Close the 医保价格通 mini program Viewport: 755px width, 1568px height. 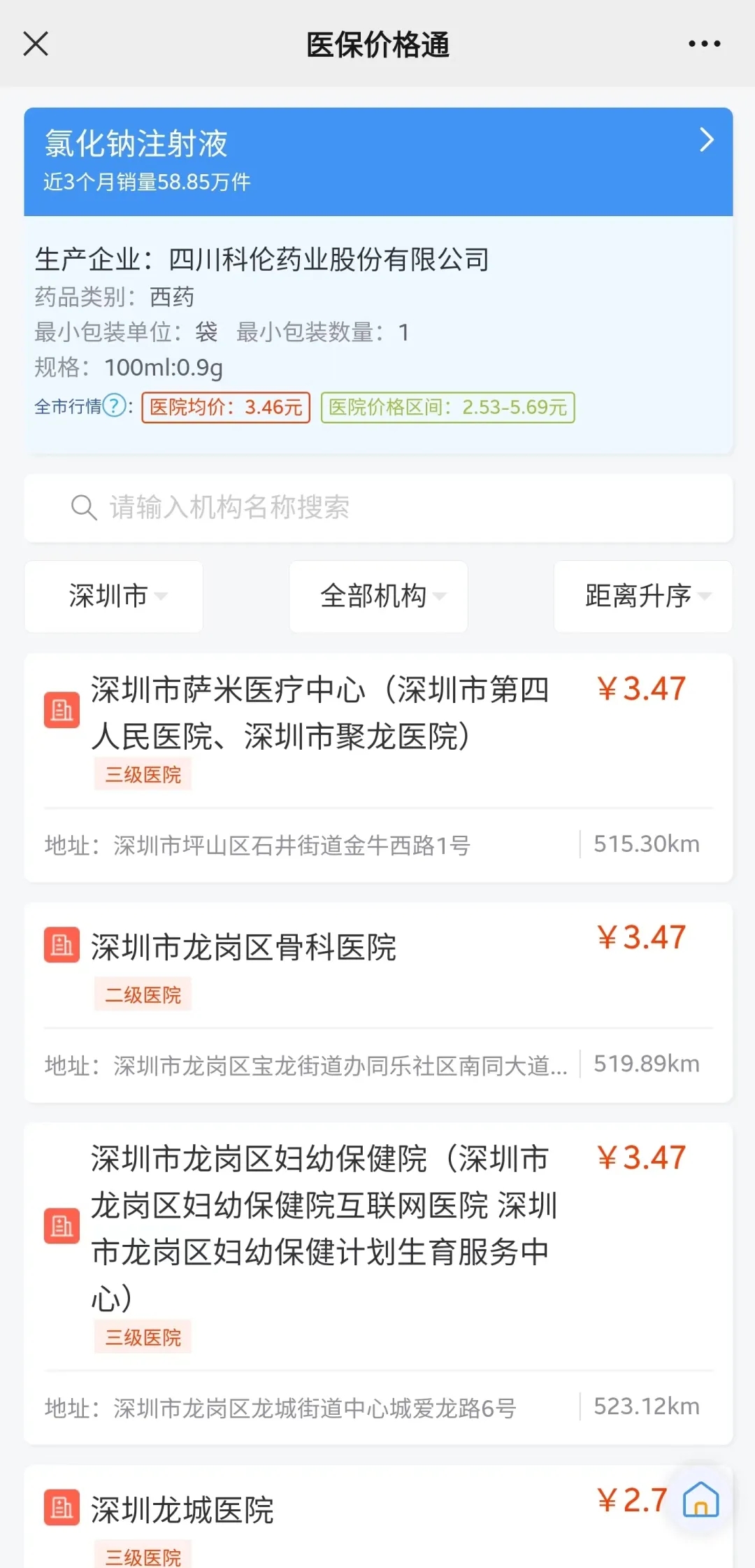[36, 44]
